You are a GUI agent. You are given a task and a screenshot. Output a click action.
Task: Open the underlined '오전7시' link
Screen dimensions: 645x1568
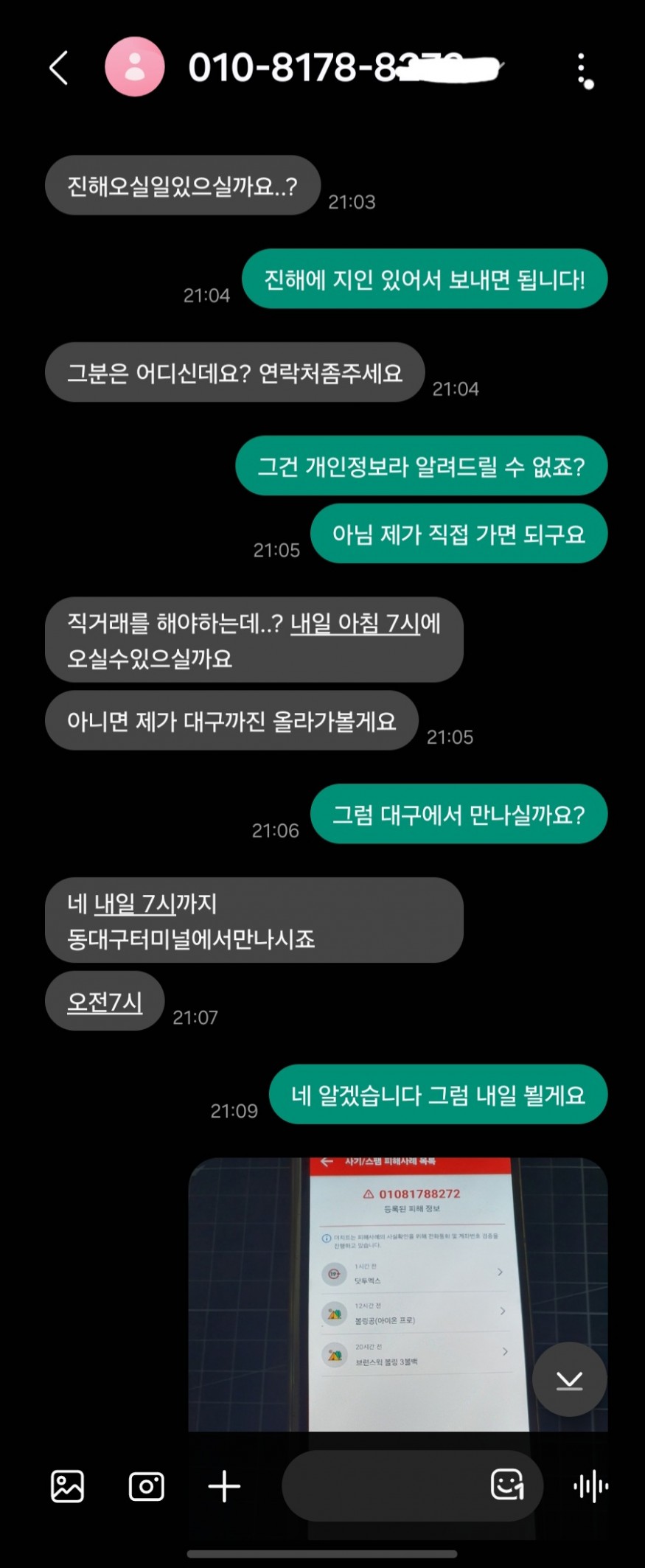105,1002
